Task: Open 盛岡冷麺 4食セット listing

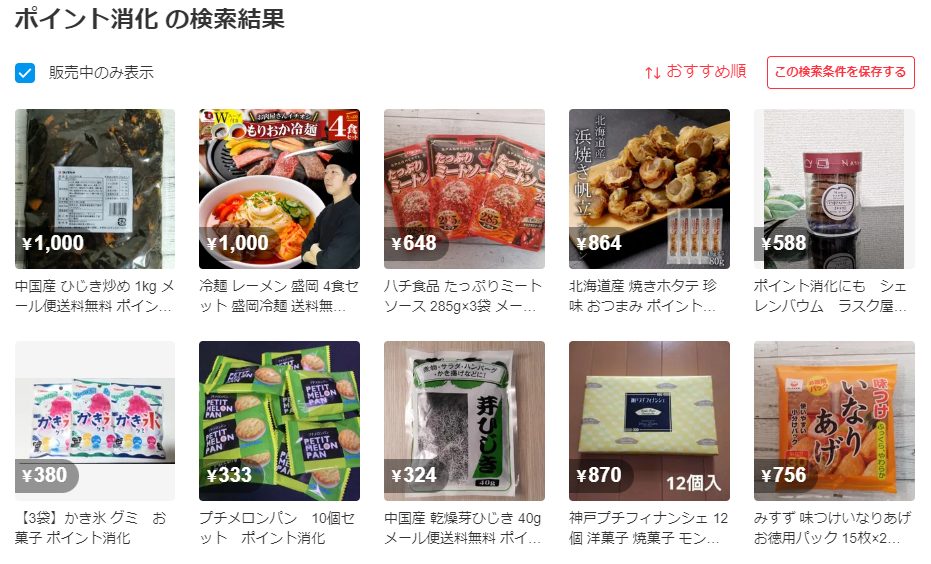Action: click(279, 189)
